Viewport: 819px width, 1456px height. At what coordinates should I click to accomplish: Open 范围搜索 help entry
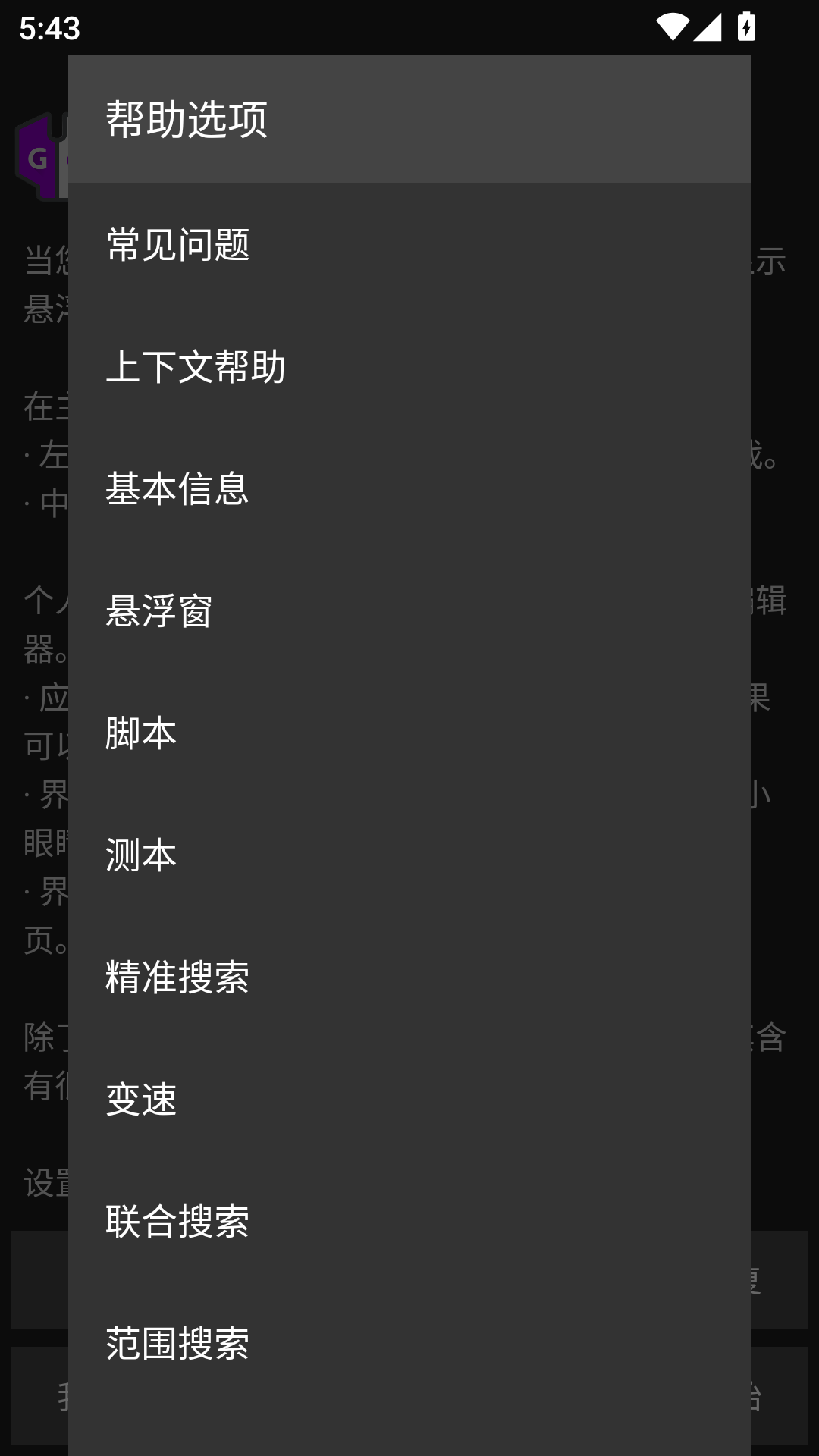409,1343
